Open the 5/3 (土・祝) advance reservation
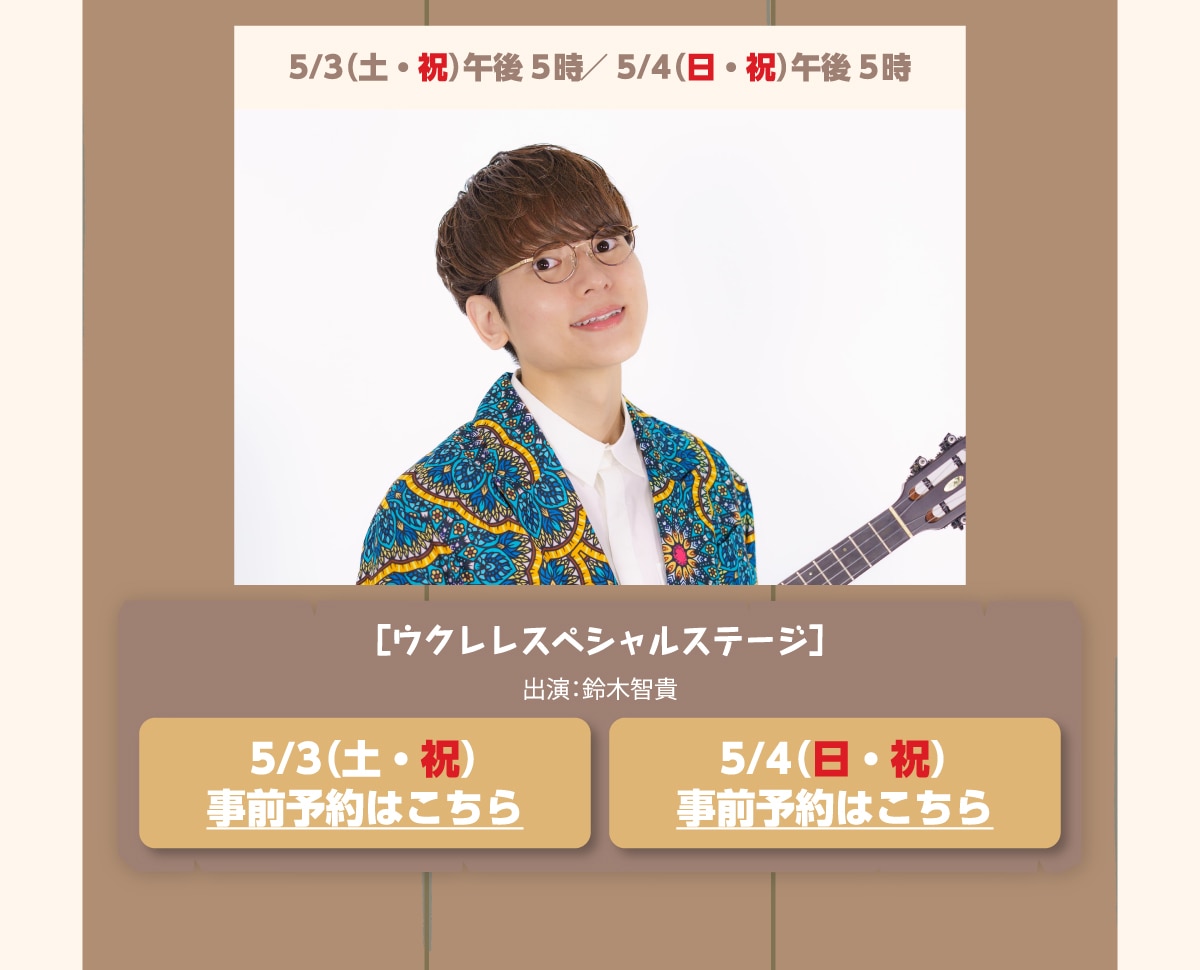This screenshot has width=1200, height=970. coord(364,783)
